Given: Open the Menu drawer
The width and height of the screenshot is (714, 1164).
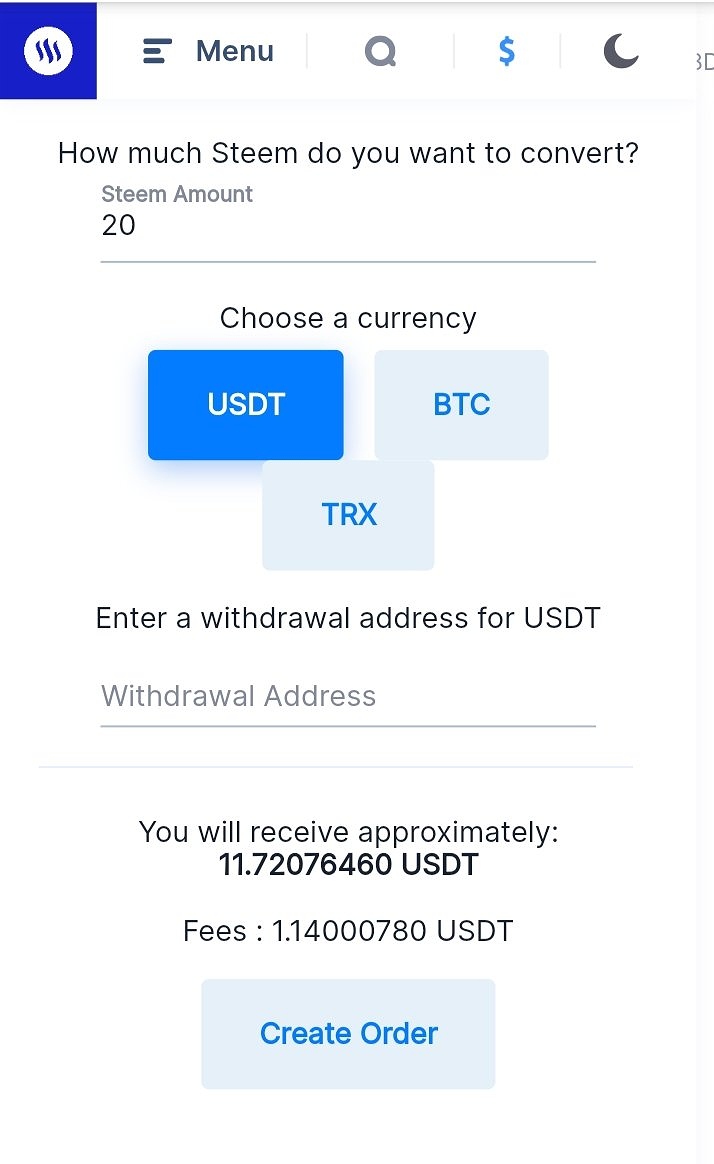Looking at the screenshot, I should click(209, 51).
